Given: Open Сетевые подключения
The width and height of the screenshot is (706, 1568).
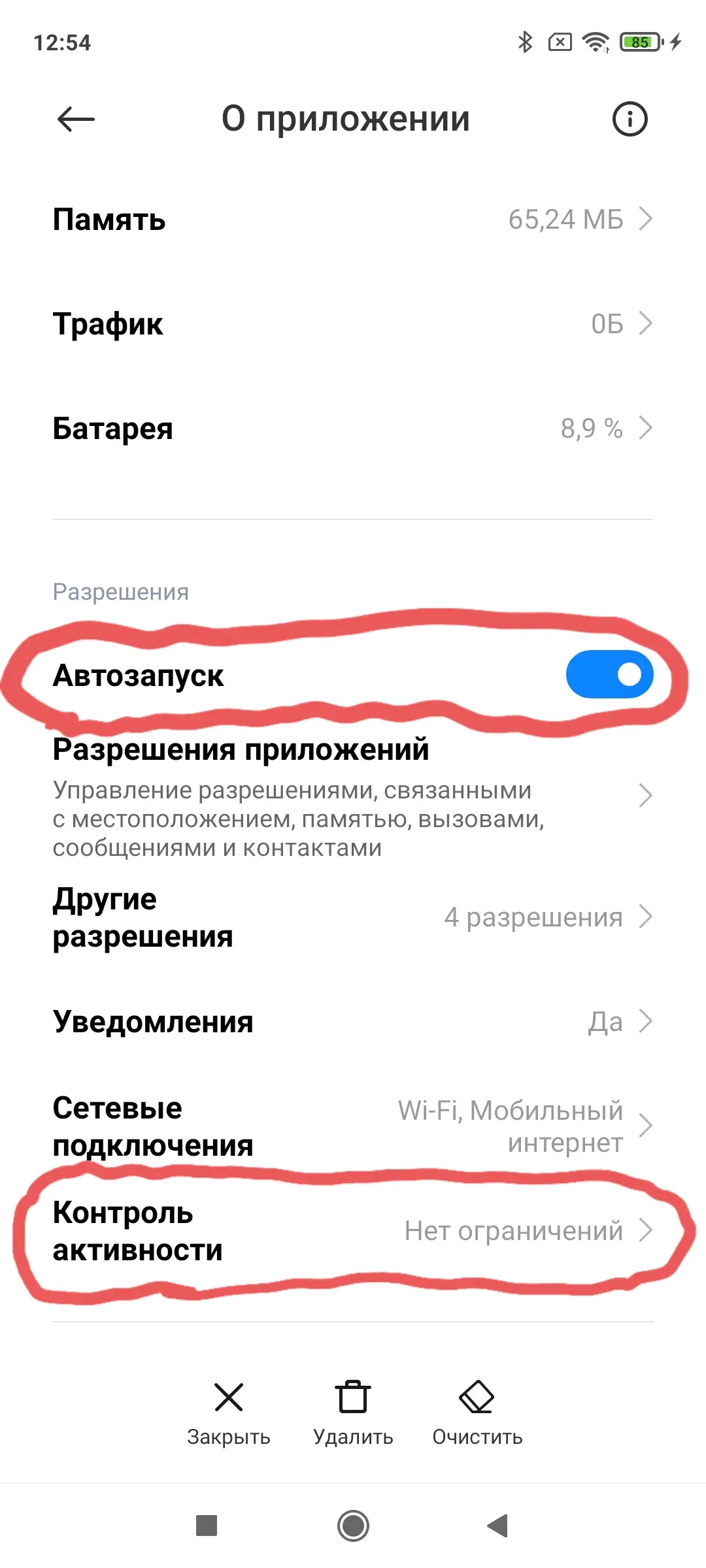Looking at the screenshot, I should 353,1126.
